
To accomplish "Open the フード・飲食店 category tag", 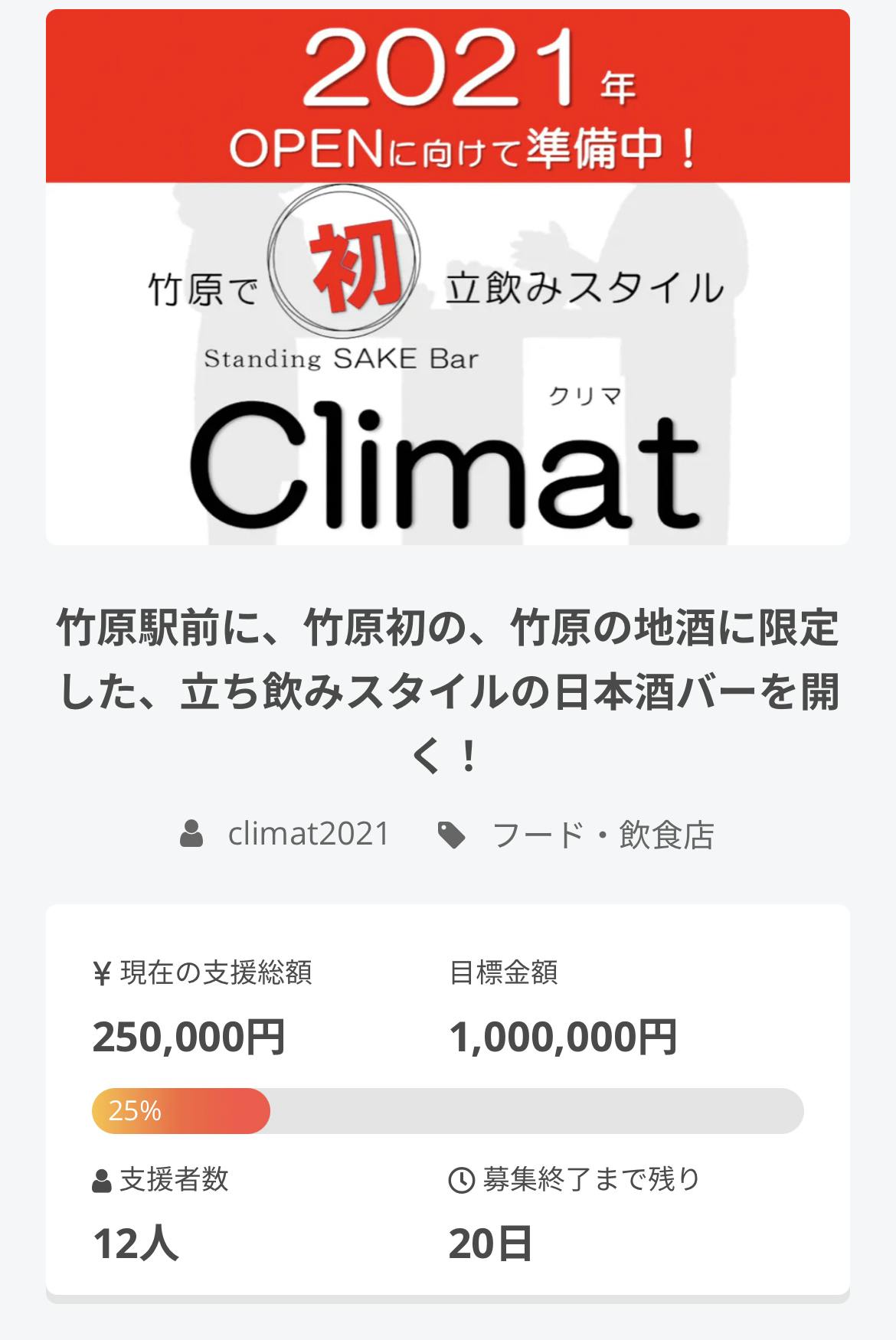I will [x=602, y=835].
